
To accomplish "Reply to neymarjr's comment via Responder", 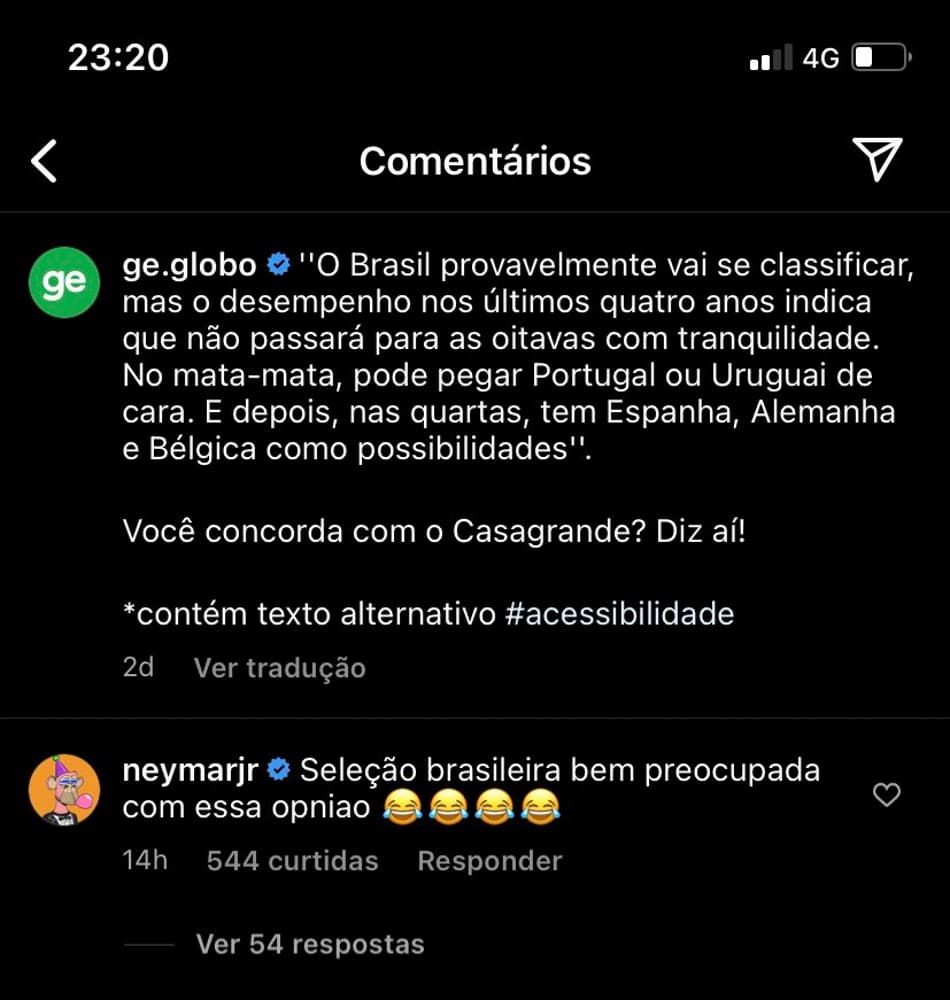I will pos(489,861).
